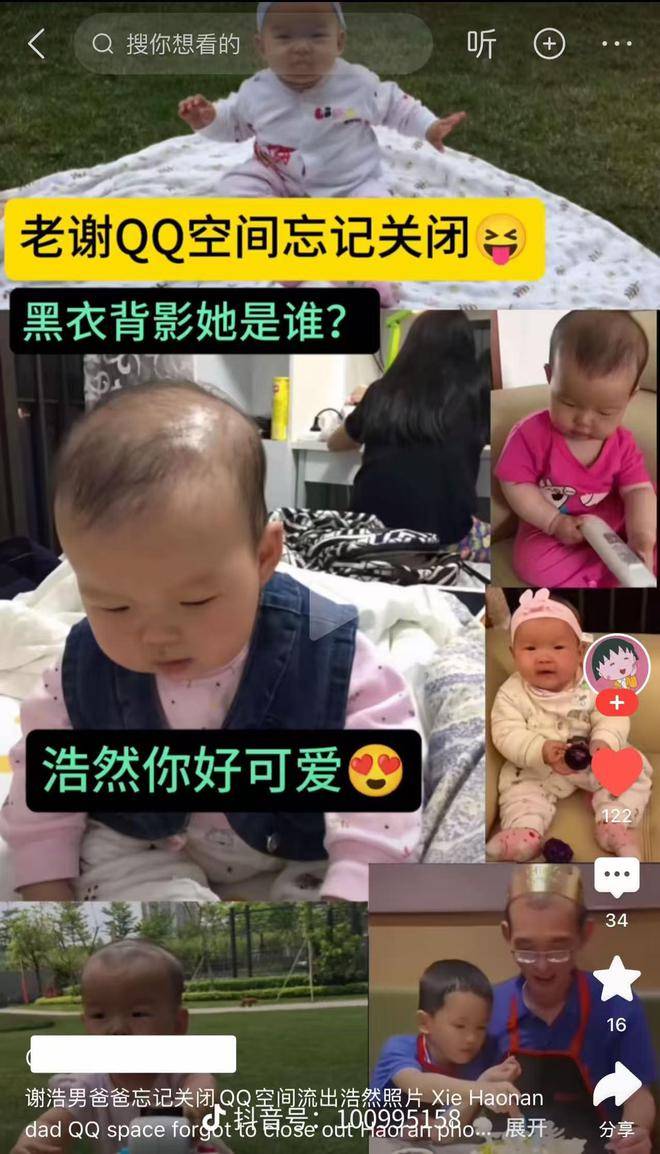Open the three-dot overflow menu
The height and width of the screenshot is (1154, 660).
pyautogui.click(x=616, y=44)
